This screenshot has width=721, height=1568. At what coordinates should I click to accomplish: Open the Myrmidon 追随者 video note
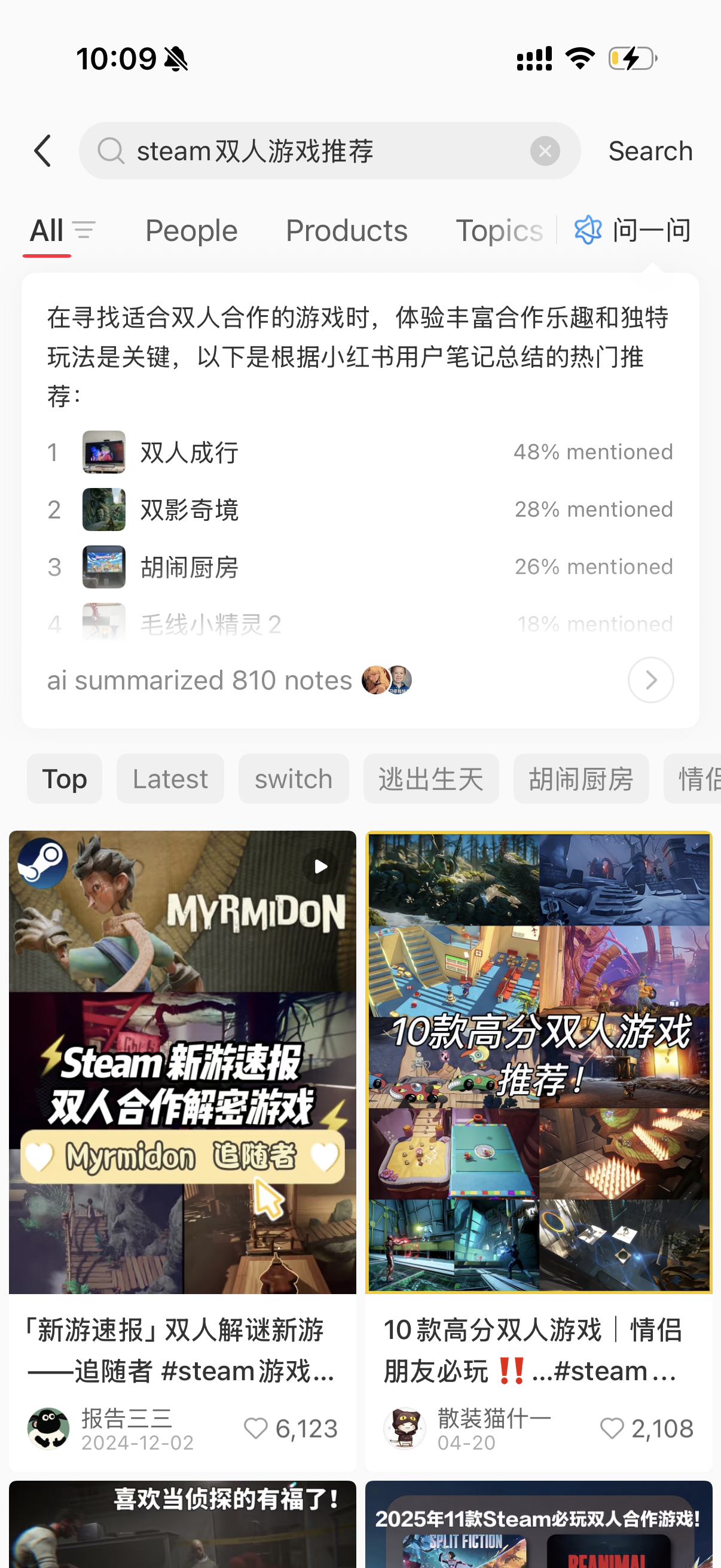pyautogui.click(x=182, y=1062)
